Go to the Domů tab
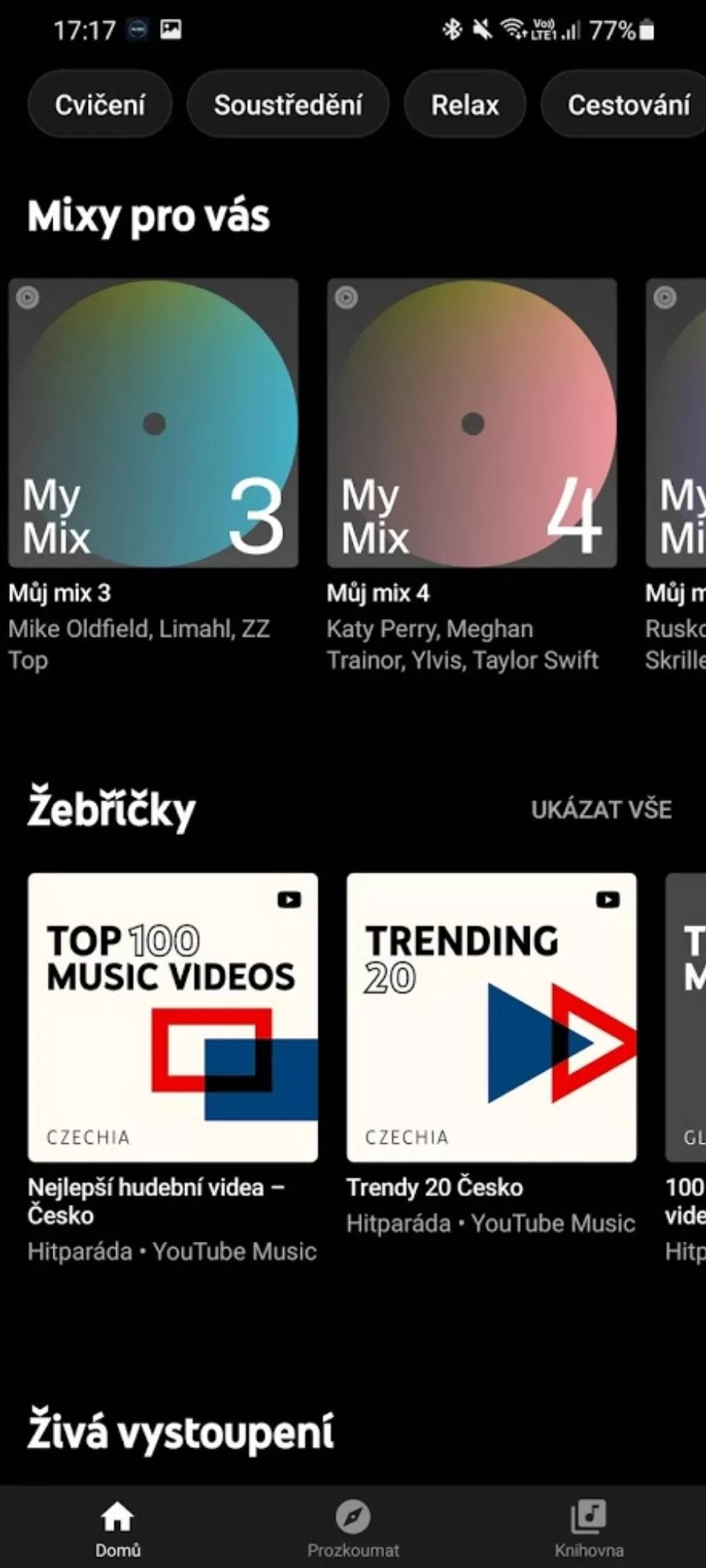The width and height of the screenshot is (706, 1568). click(118, 1527)
